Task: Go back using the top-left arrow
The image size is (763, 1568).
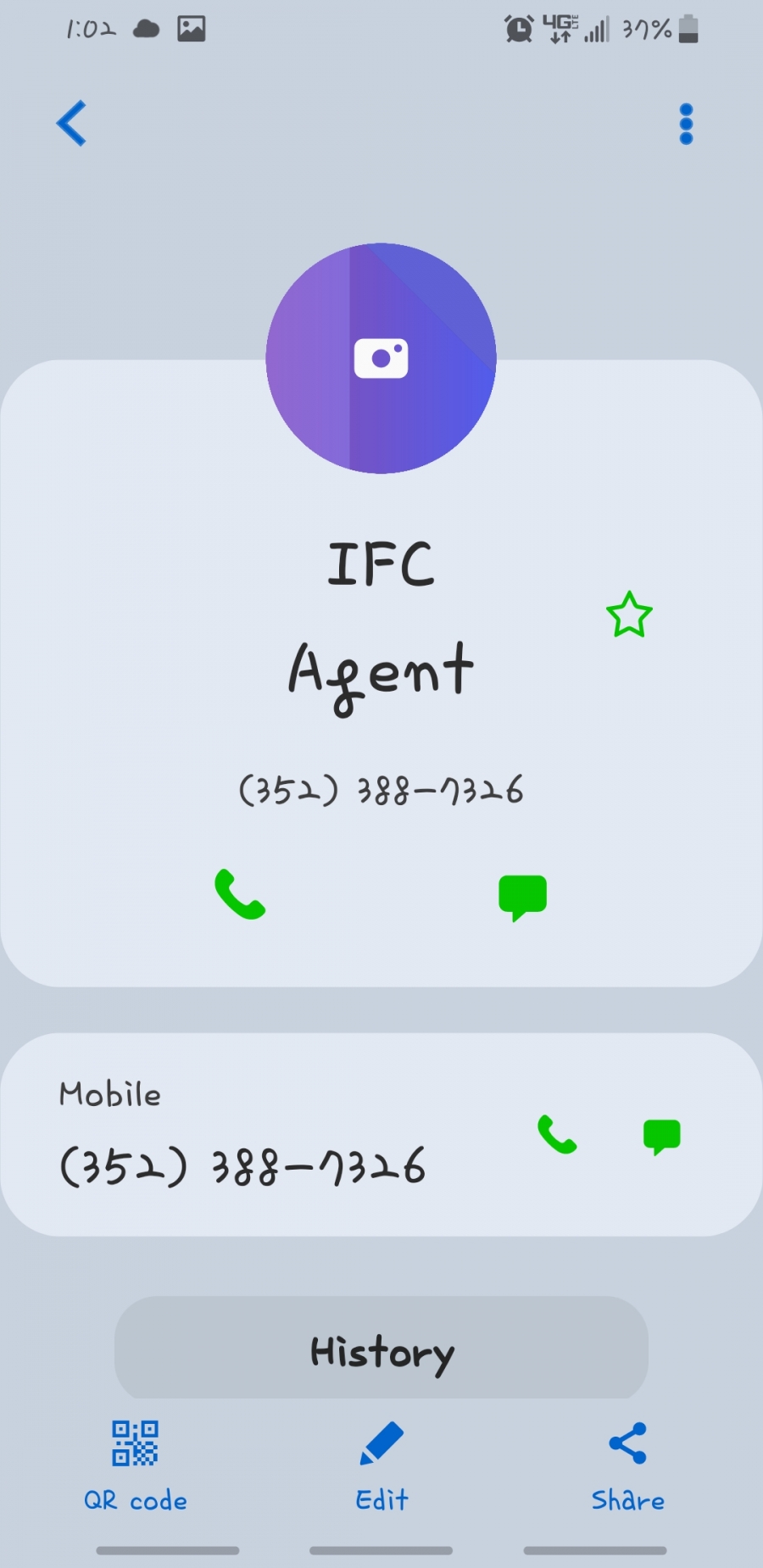Action: (71, 124)
